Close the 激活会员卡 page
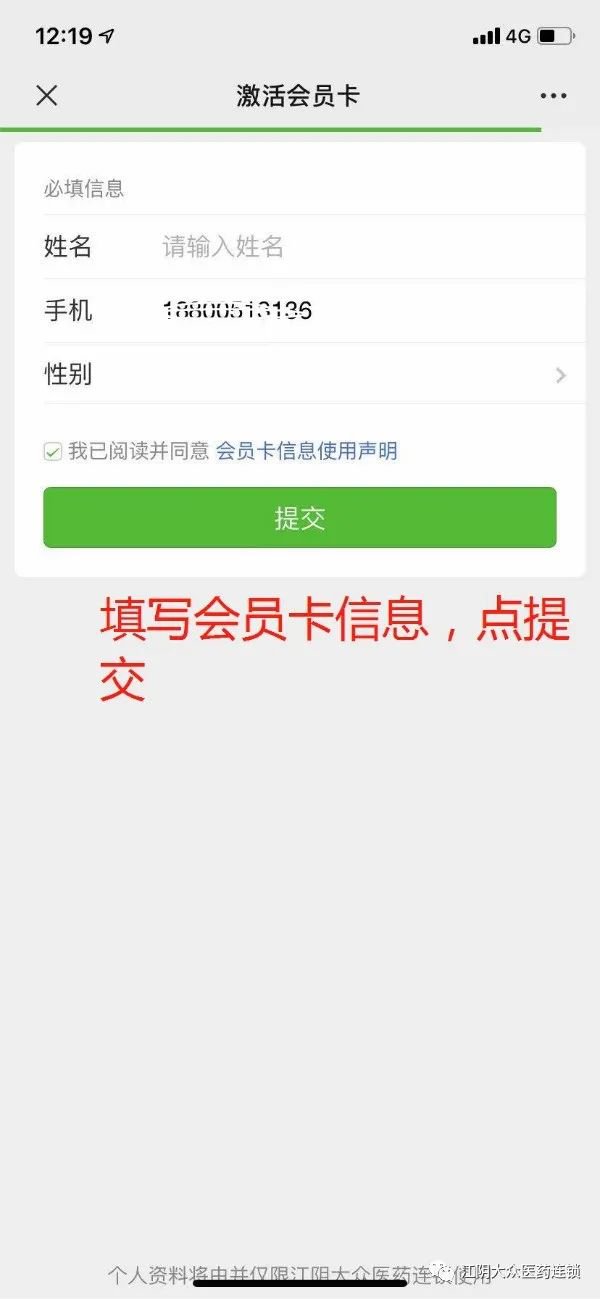The width and height of the screenshot is (600, 1299). [46, 96]
